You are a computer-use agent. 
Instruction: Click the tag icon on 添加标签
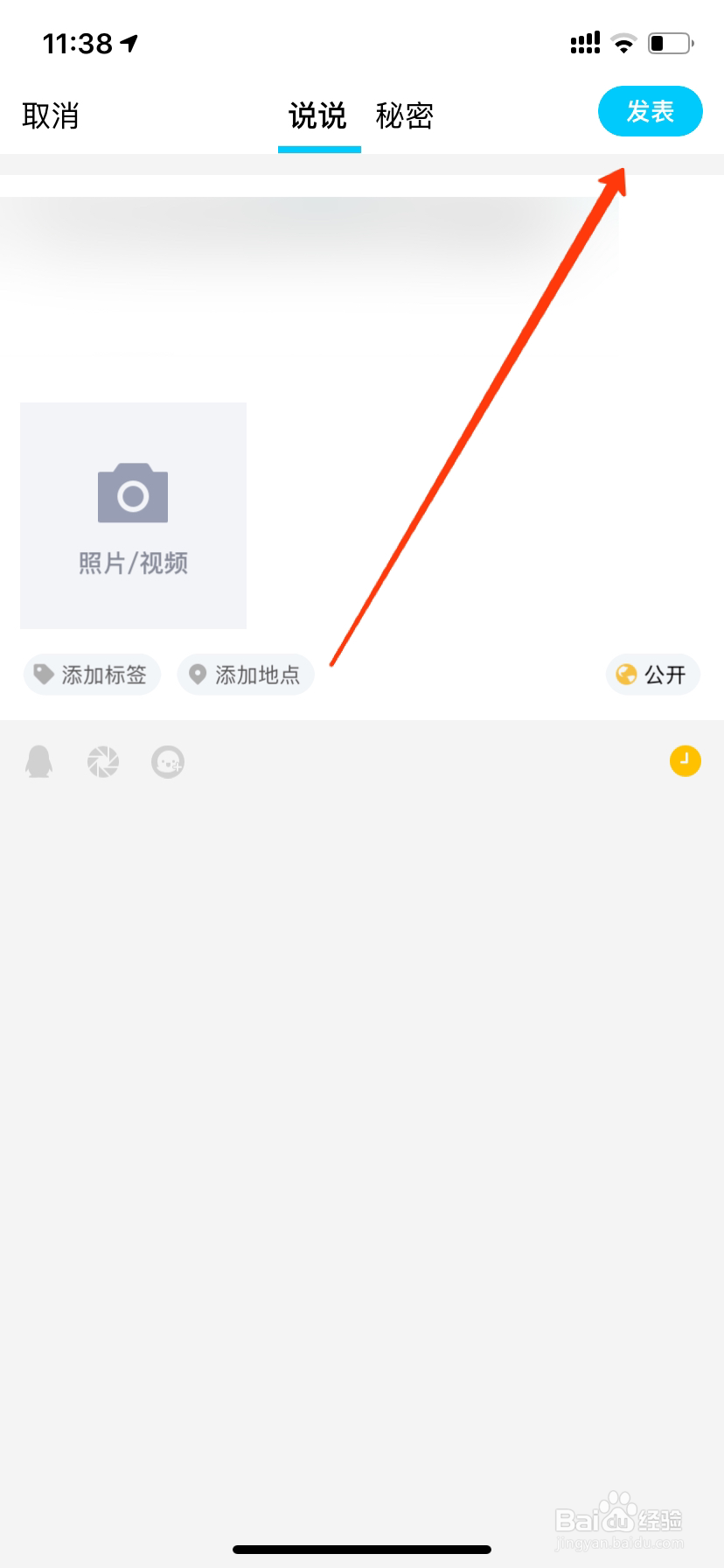click(43, 674)
